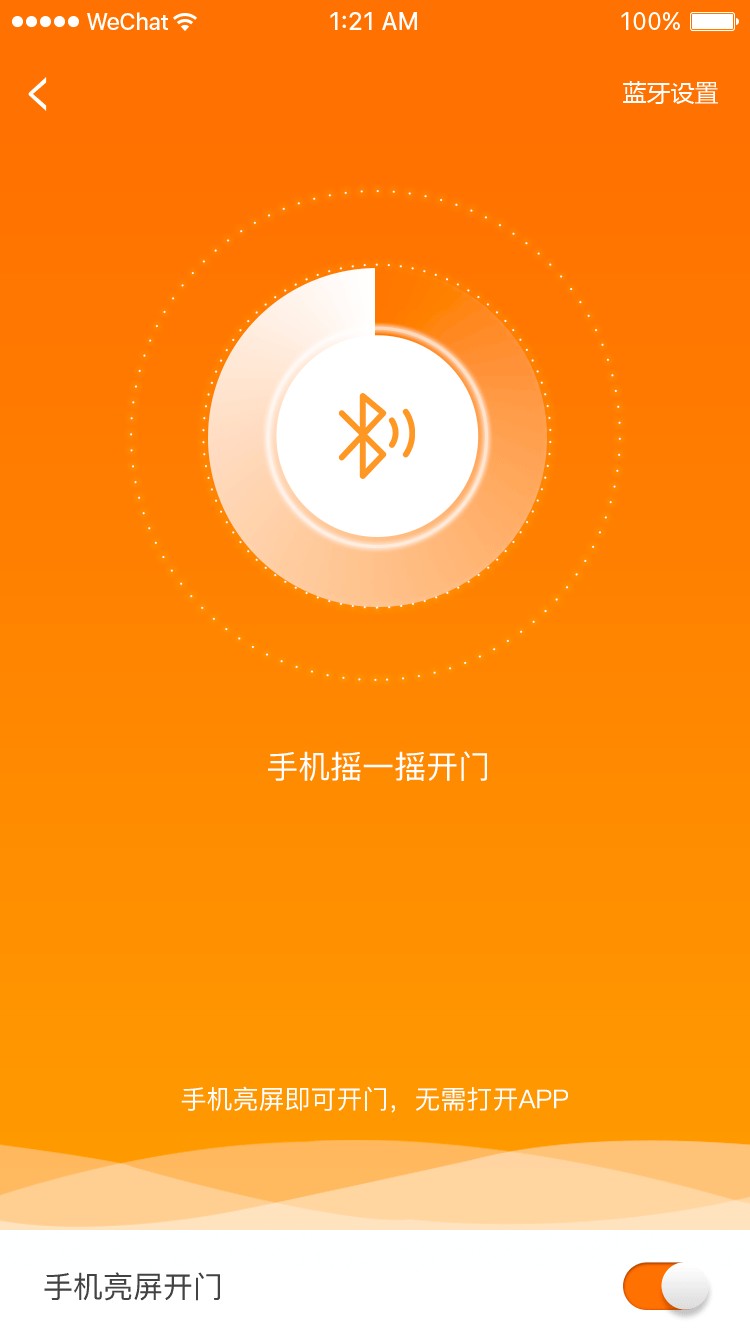Tap the central Bluetooth unlock button
Viewport: 750px width, 1334px height.
point(377,436)
